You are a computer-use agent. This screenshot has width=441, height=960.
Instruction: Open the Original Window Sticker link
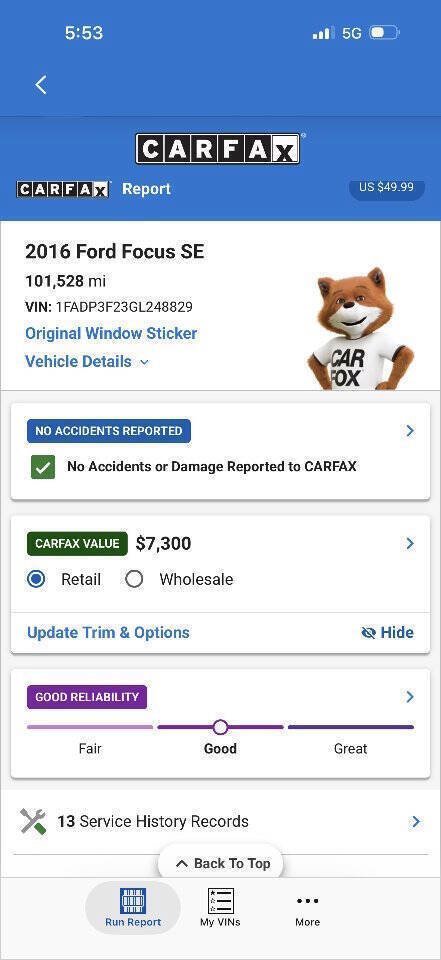click(x=111, y=334)
